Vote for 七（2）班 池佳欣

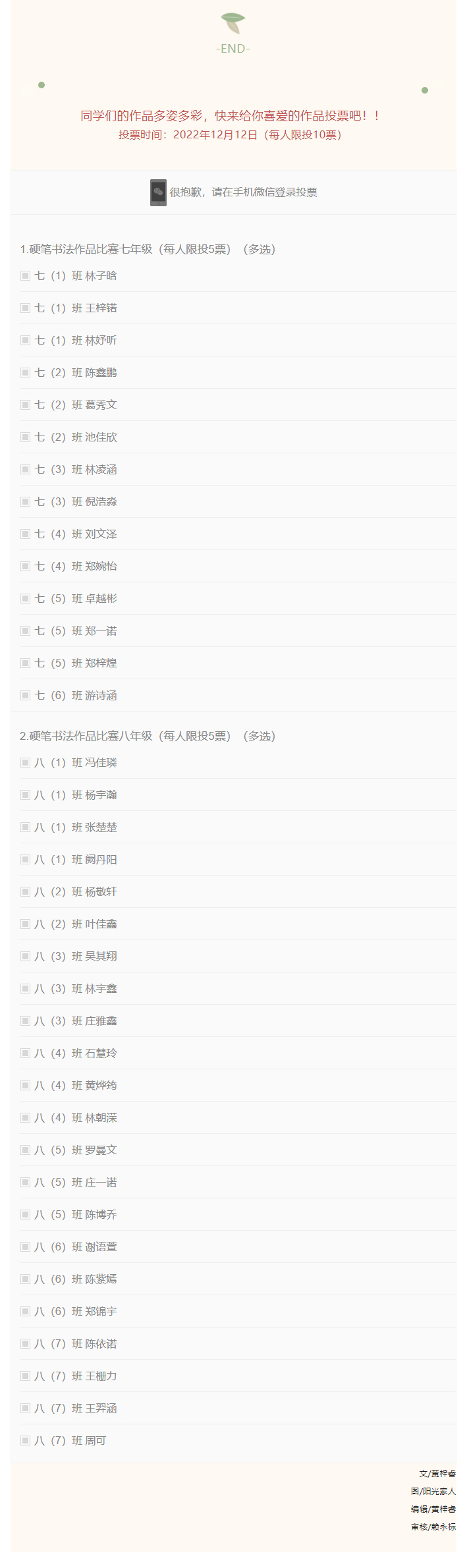click(25, 437)
